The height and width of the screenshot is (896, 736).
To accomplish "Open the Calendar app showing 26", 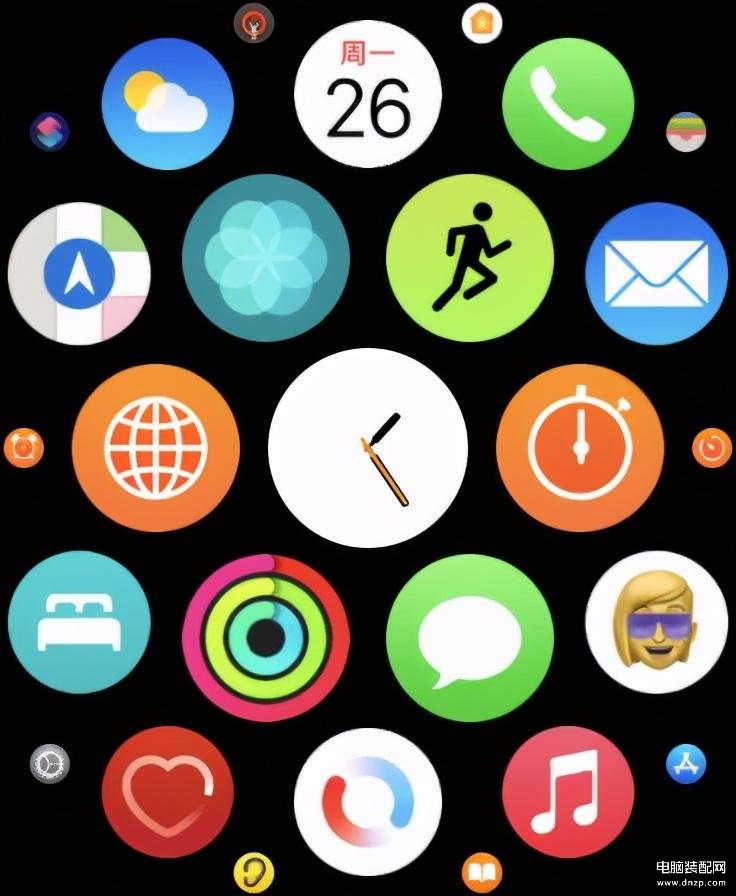I will 368,95.
